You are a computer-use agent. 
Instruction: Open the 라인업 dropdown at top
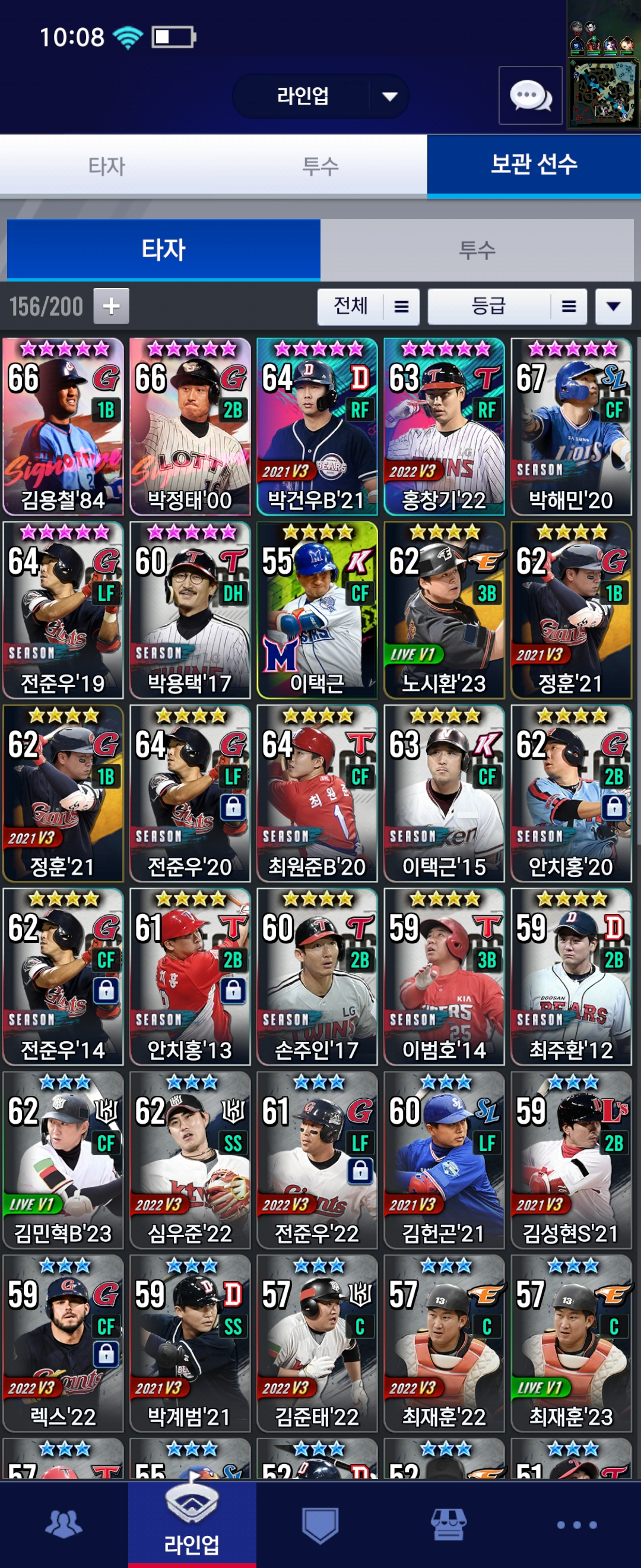[x=320, y=96]
